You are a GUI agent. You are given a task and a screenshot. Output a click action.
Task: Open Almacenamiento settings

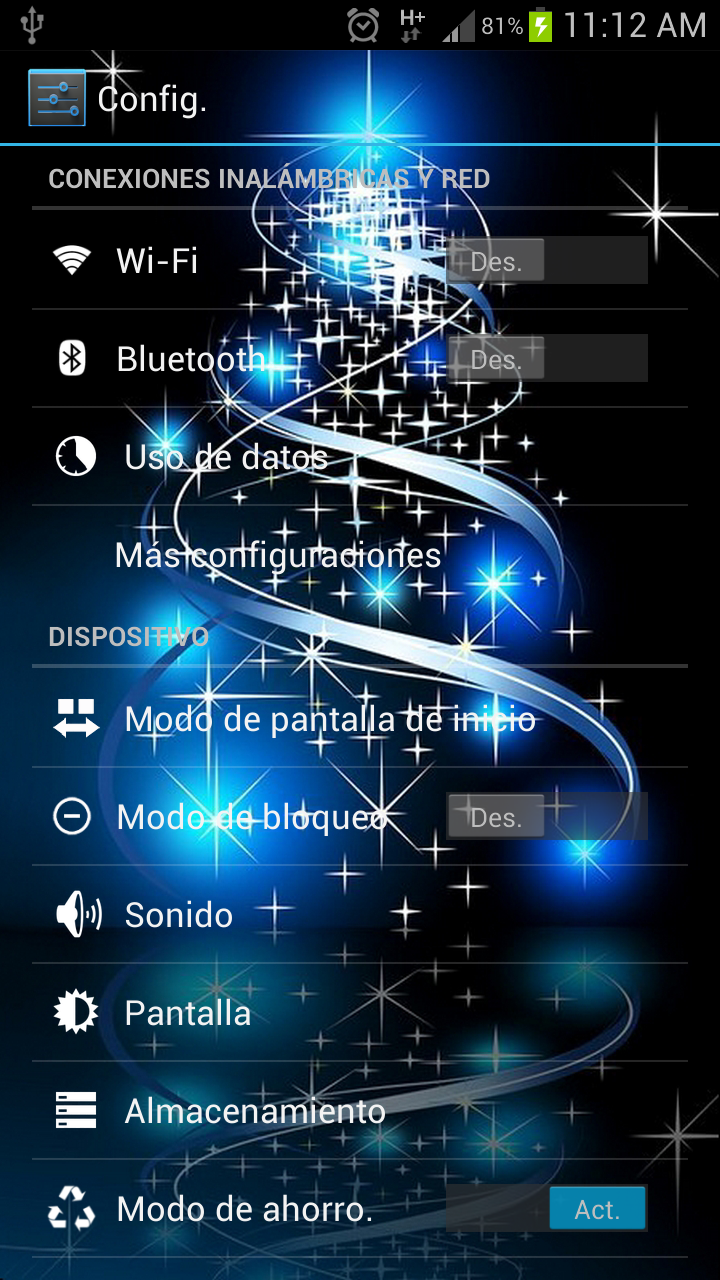coord(254,1111)
